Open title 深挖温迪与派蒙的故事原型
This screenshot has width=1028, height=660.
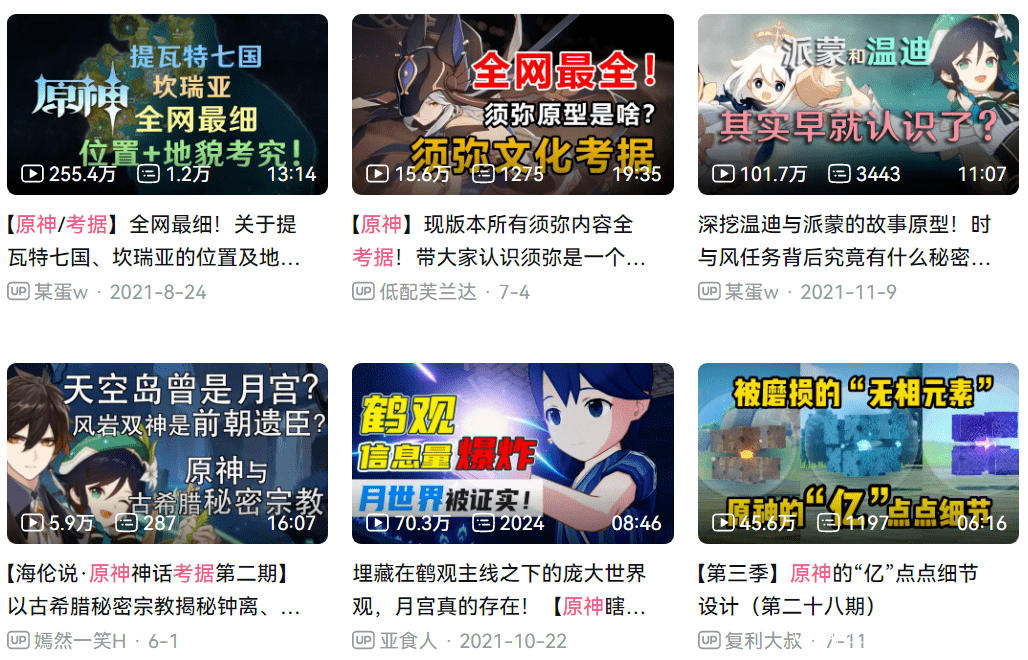click(x=845, y=241)
